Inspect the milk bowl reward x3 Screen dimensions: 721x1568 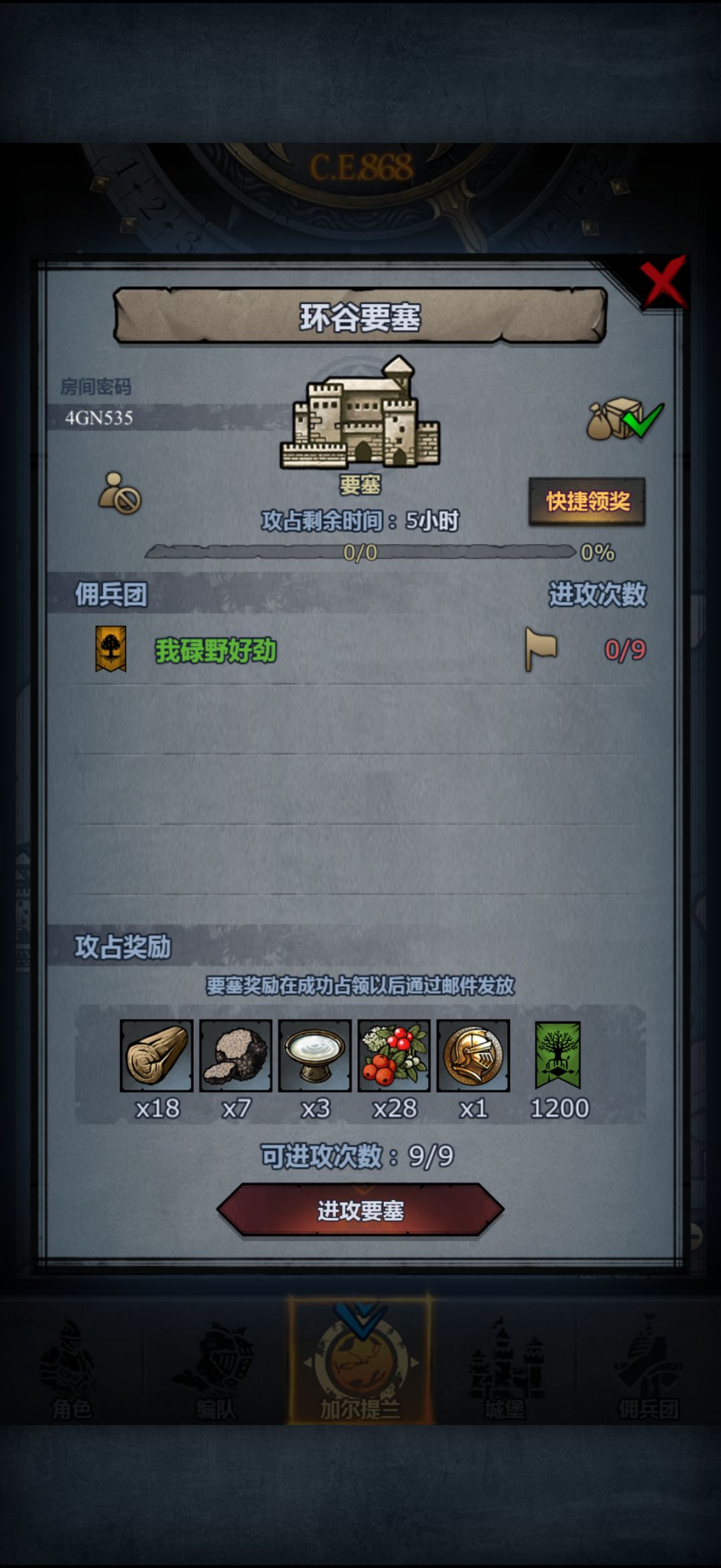pos(315,1056)
